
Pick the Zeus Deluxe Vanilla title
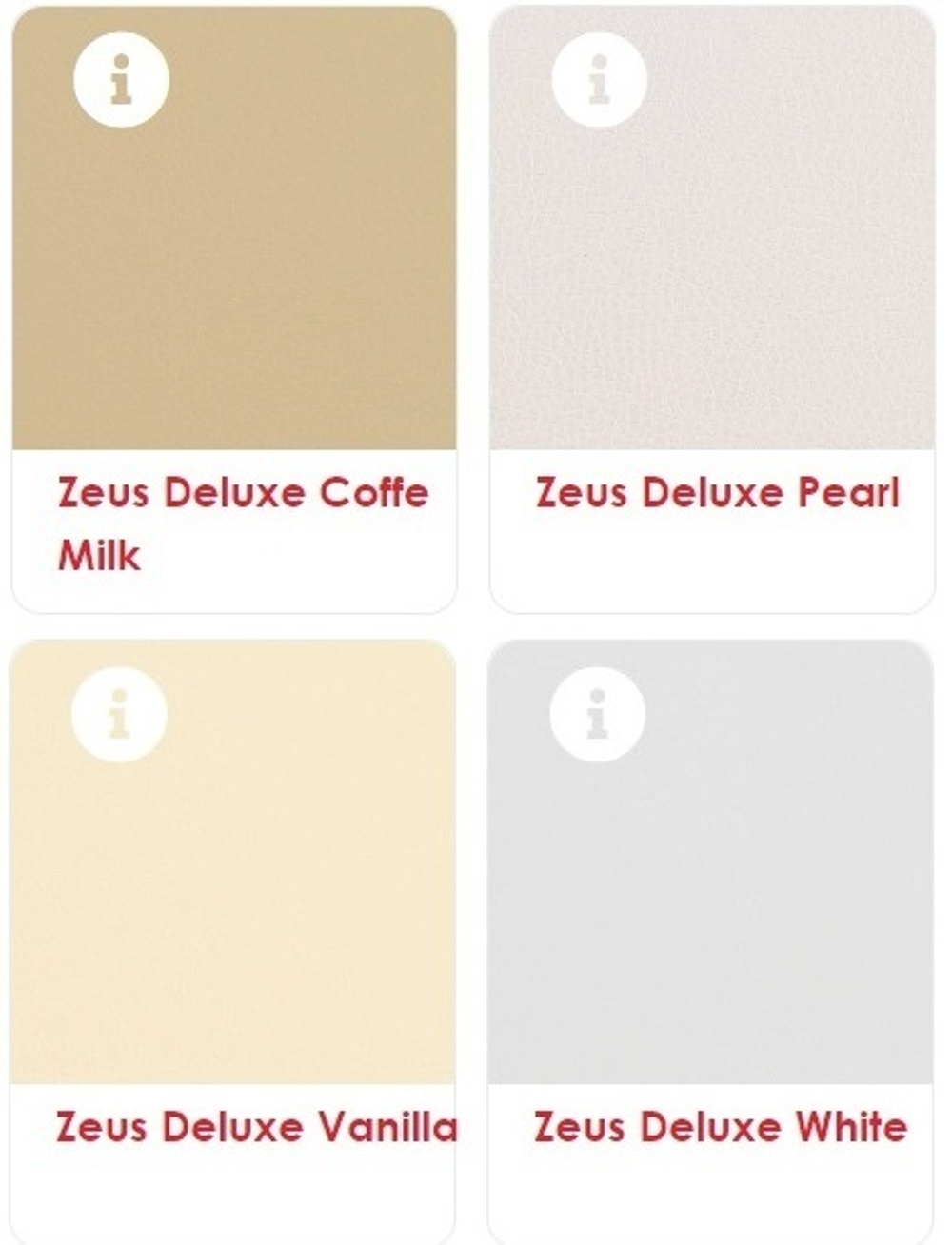(x=255, y=1127)
